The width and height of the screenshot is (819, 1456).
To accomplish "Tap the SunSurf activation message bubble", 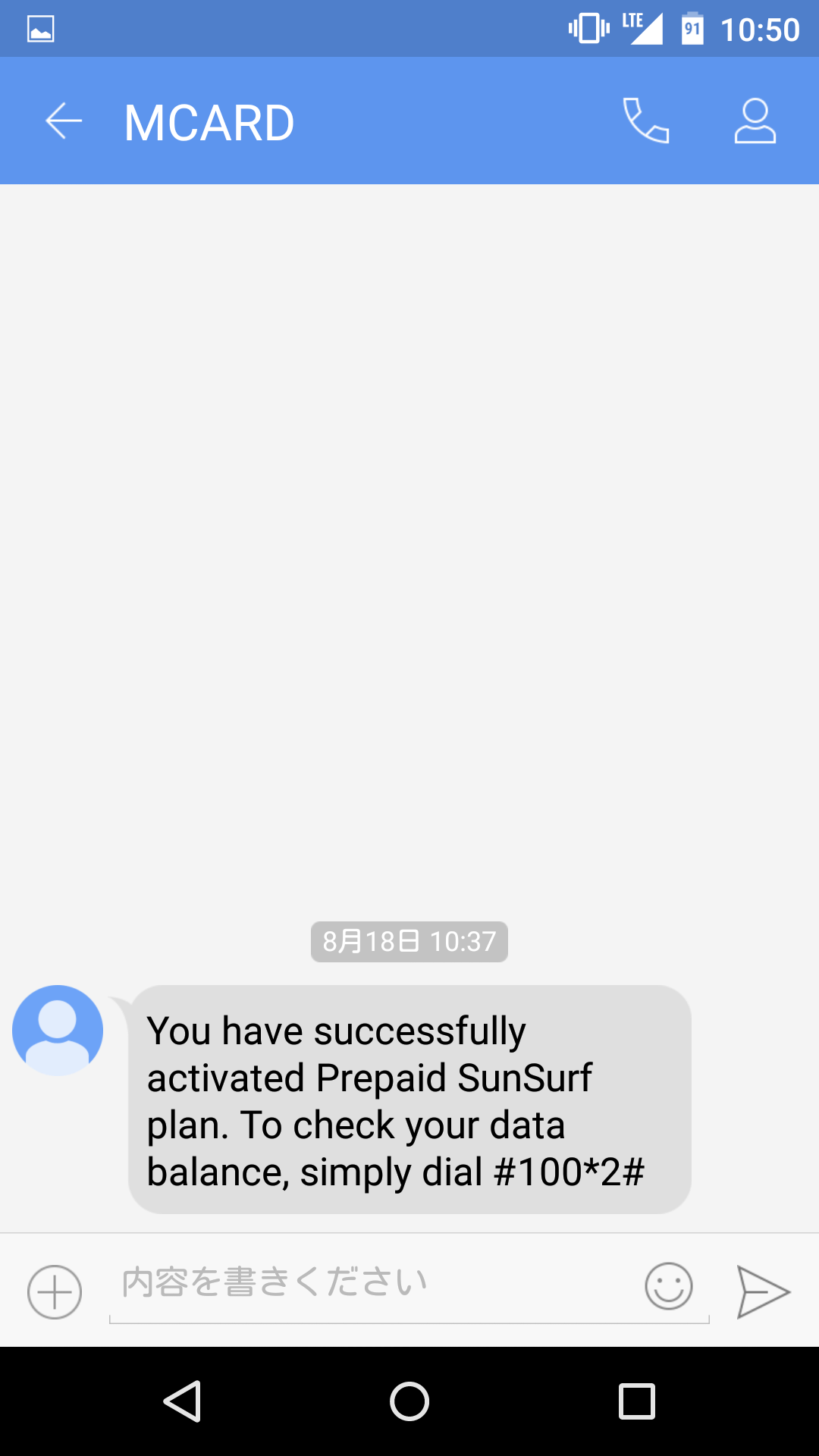I will (x=409, y=1100).
